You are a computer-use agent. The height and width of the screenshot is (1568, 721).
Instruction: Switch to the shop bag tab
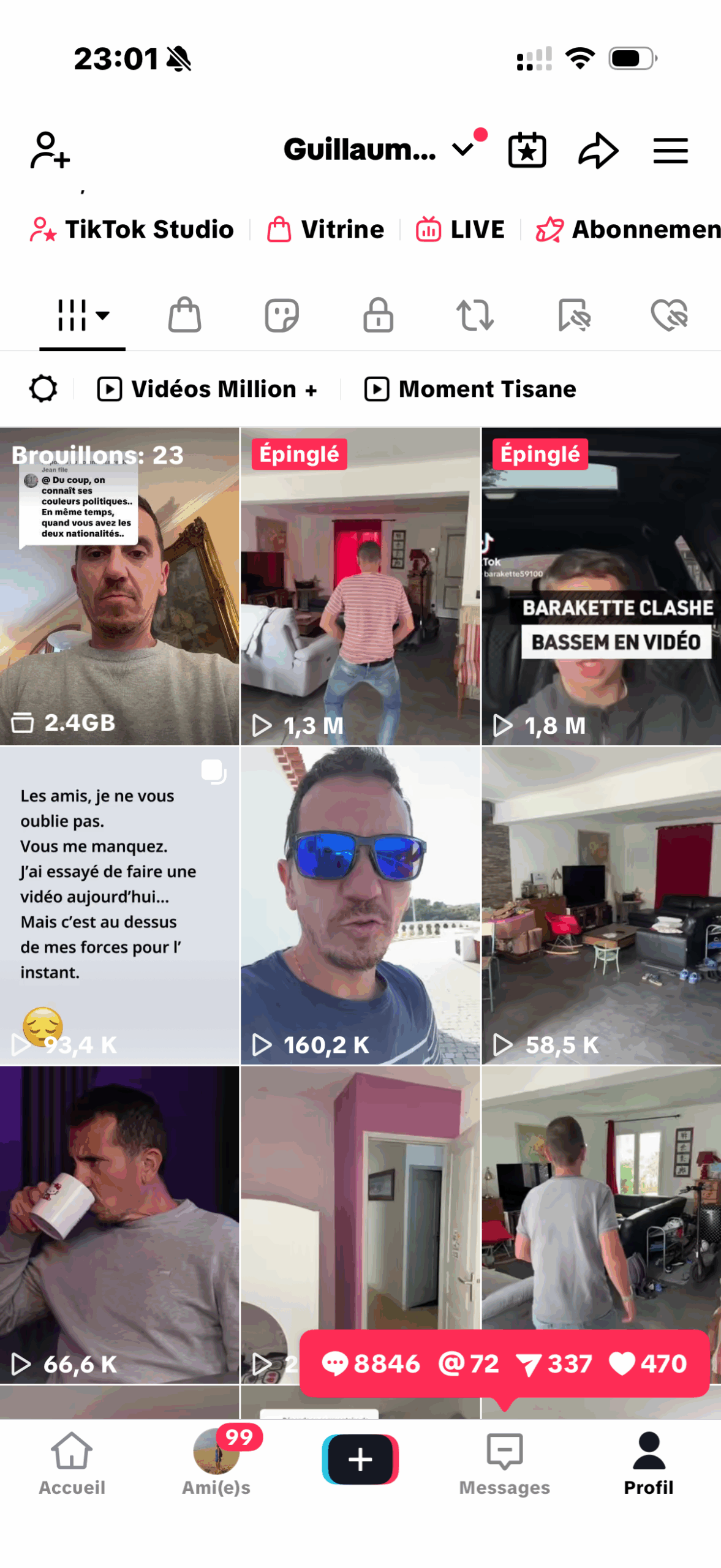click(184, 315)
